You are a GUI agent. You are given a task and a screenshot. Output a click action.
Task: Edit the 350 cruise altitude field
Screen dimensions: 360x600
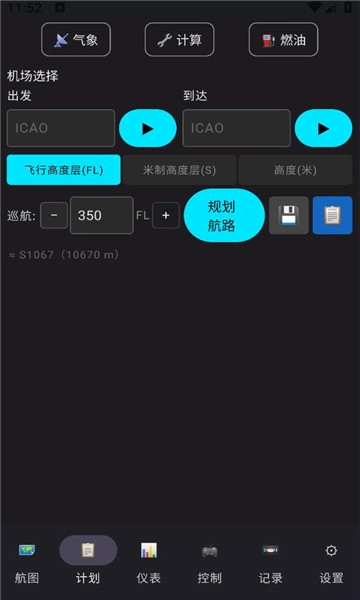[102, 215]
